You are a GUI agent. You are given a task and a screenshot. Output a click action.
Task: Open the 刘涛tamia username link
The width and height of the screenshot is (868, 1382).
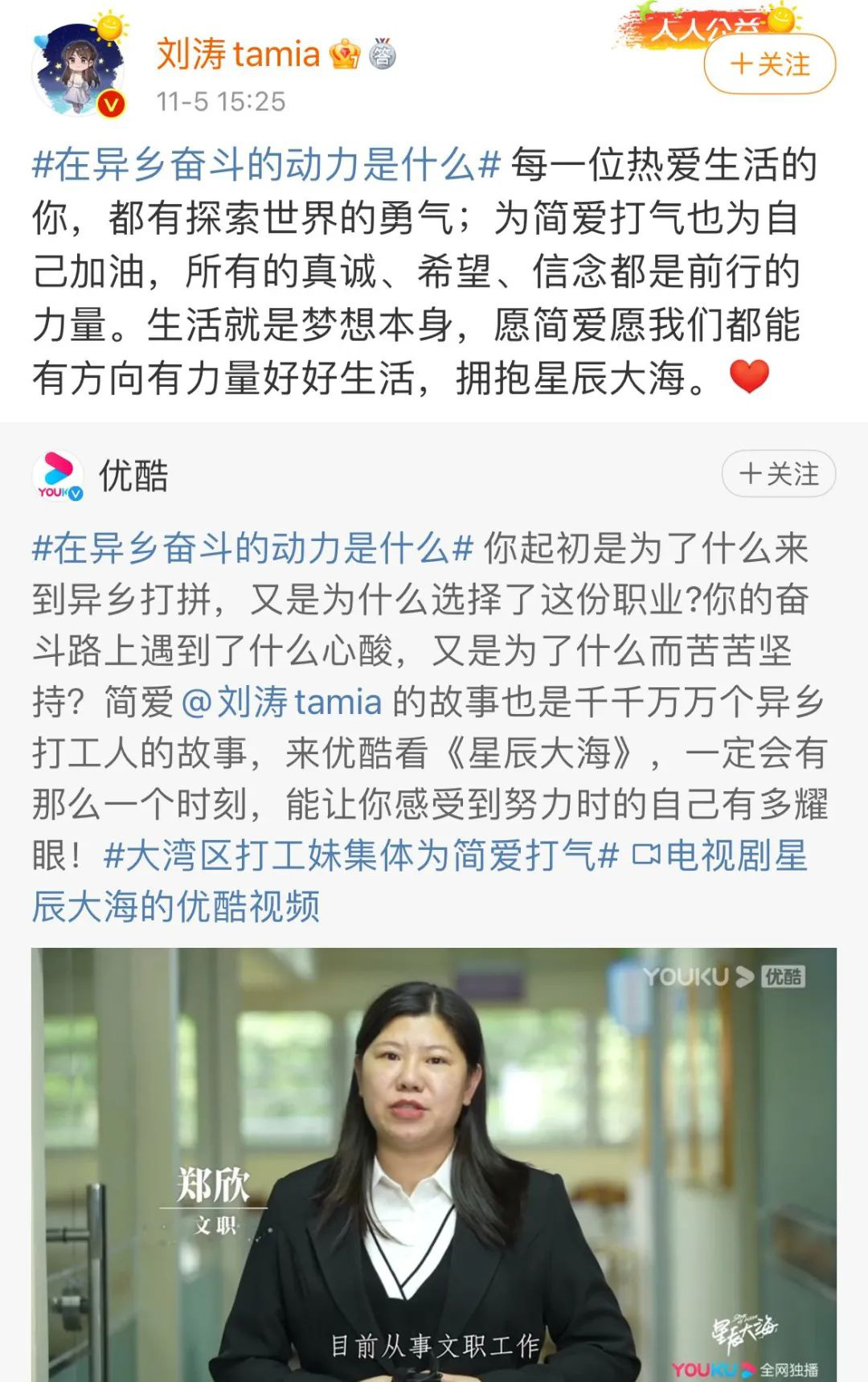tap(238, 55)
